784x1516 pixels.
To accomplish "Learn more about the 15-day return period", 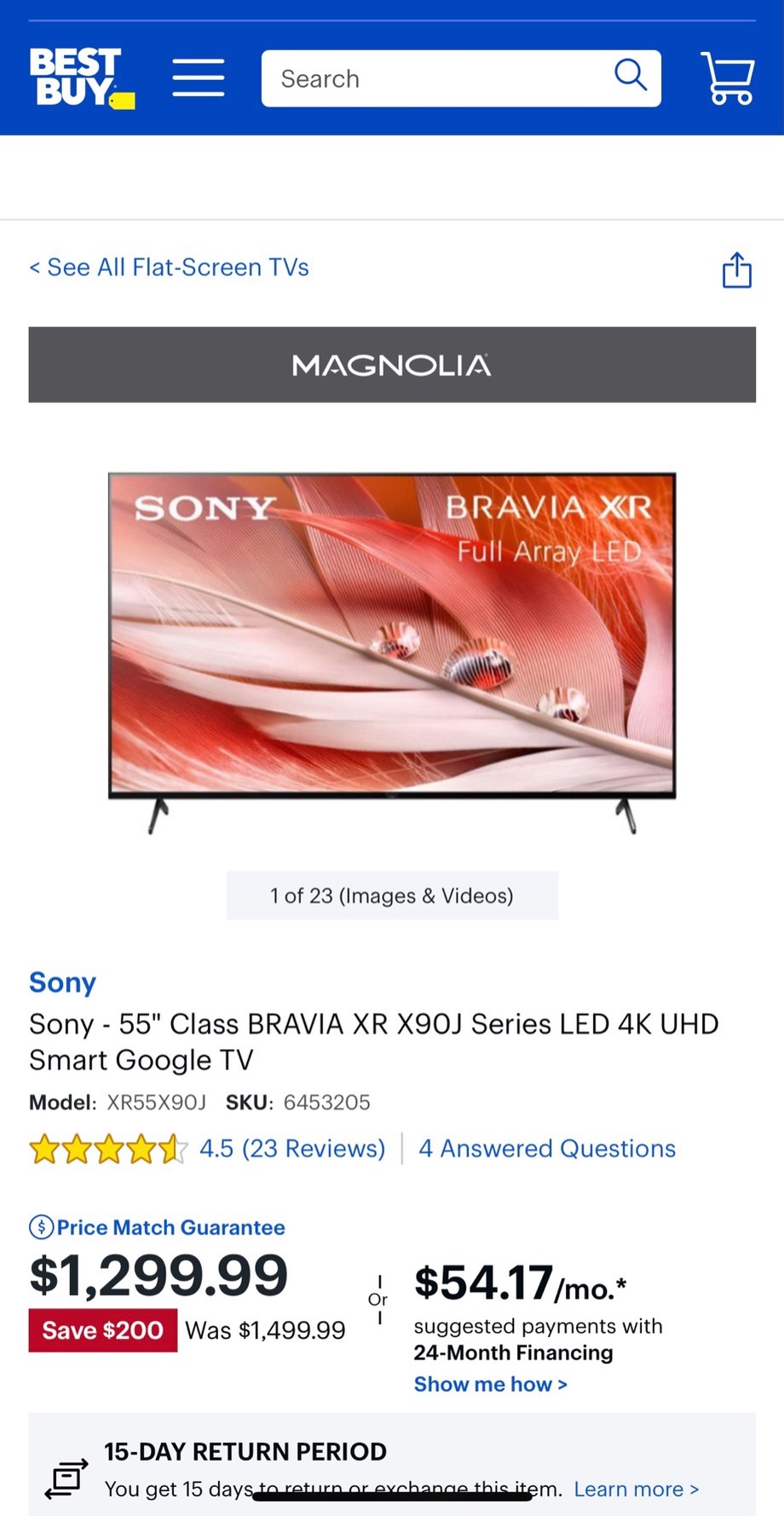I will pos(637,1489).
